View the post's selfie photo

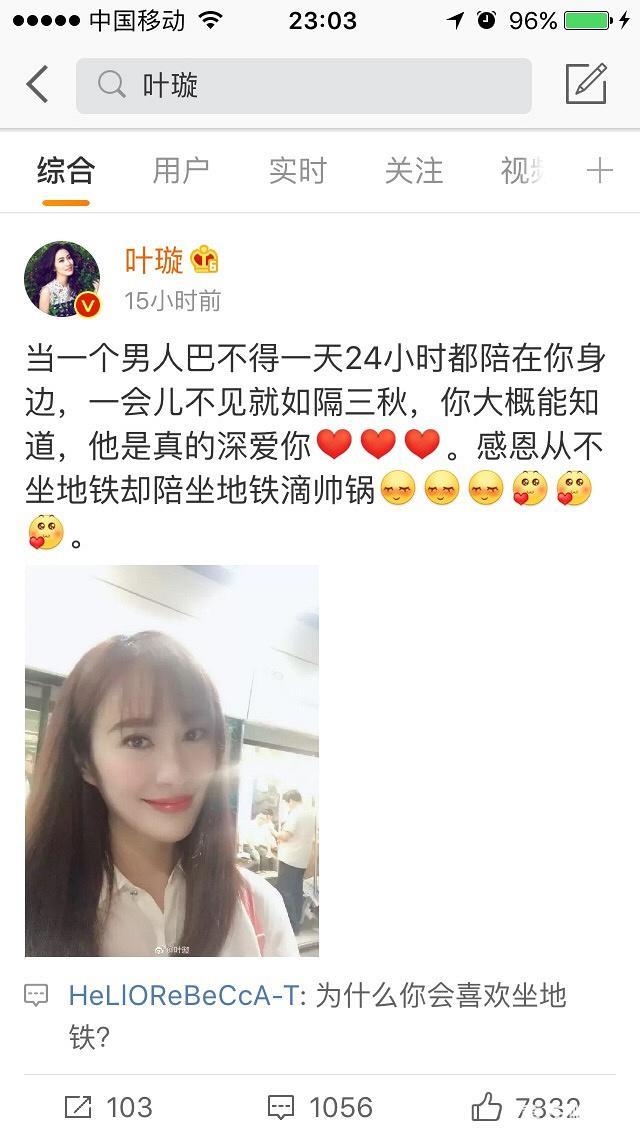(x=172, y=760)
